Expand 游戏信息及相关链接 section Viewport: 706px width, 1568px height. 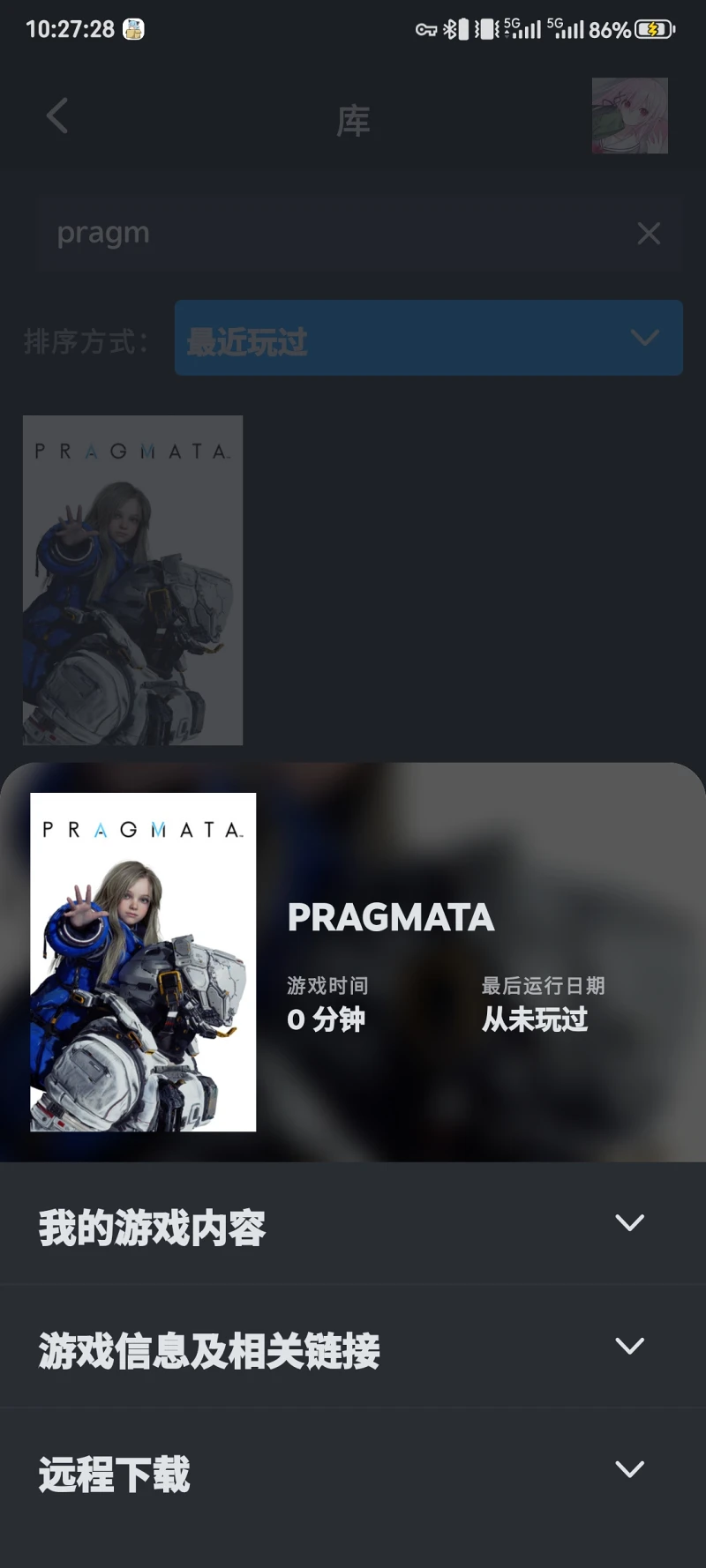(629, 1346)
